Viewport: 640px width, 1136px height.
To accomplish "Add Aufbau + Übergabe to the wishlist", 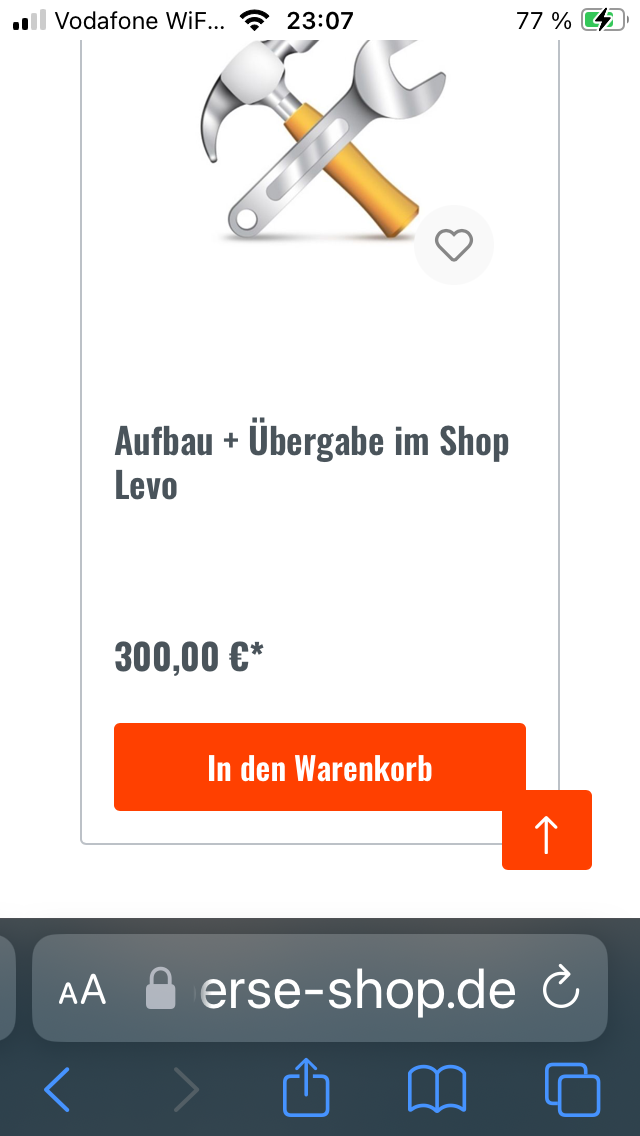I will [454, 245].
